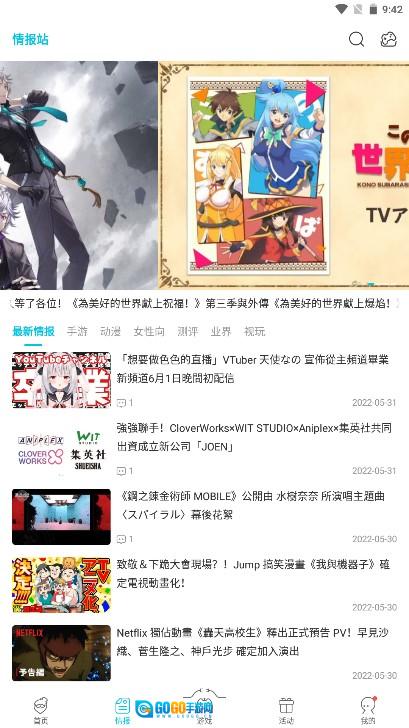
Task: Switch to the 视玩 tab
Action: click(x=254, y=331)
